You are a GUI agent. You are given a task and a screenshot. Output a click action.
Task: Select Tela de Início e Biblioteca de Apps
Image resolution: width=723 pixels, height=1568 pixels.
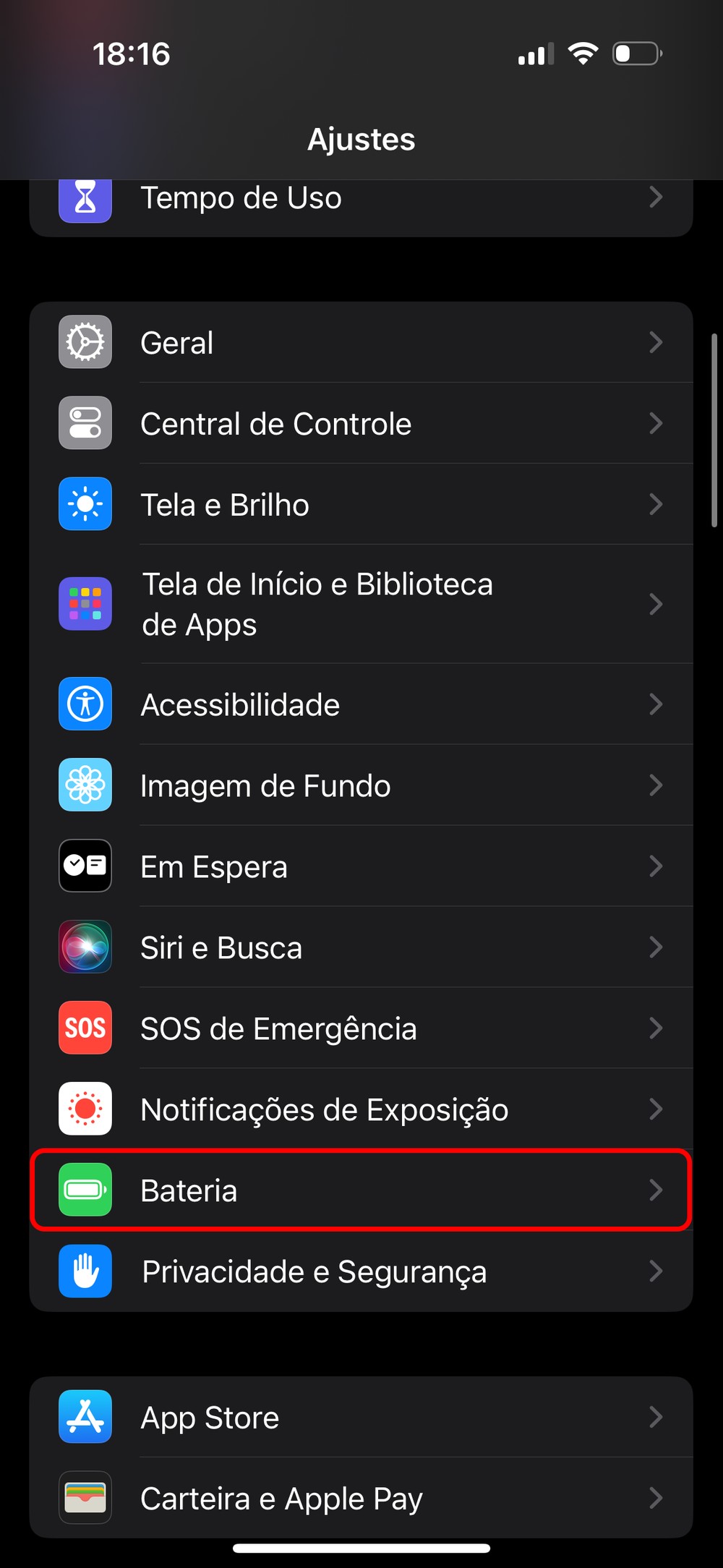pos(361,604)
